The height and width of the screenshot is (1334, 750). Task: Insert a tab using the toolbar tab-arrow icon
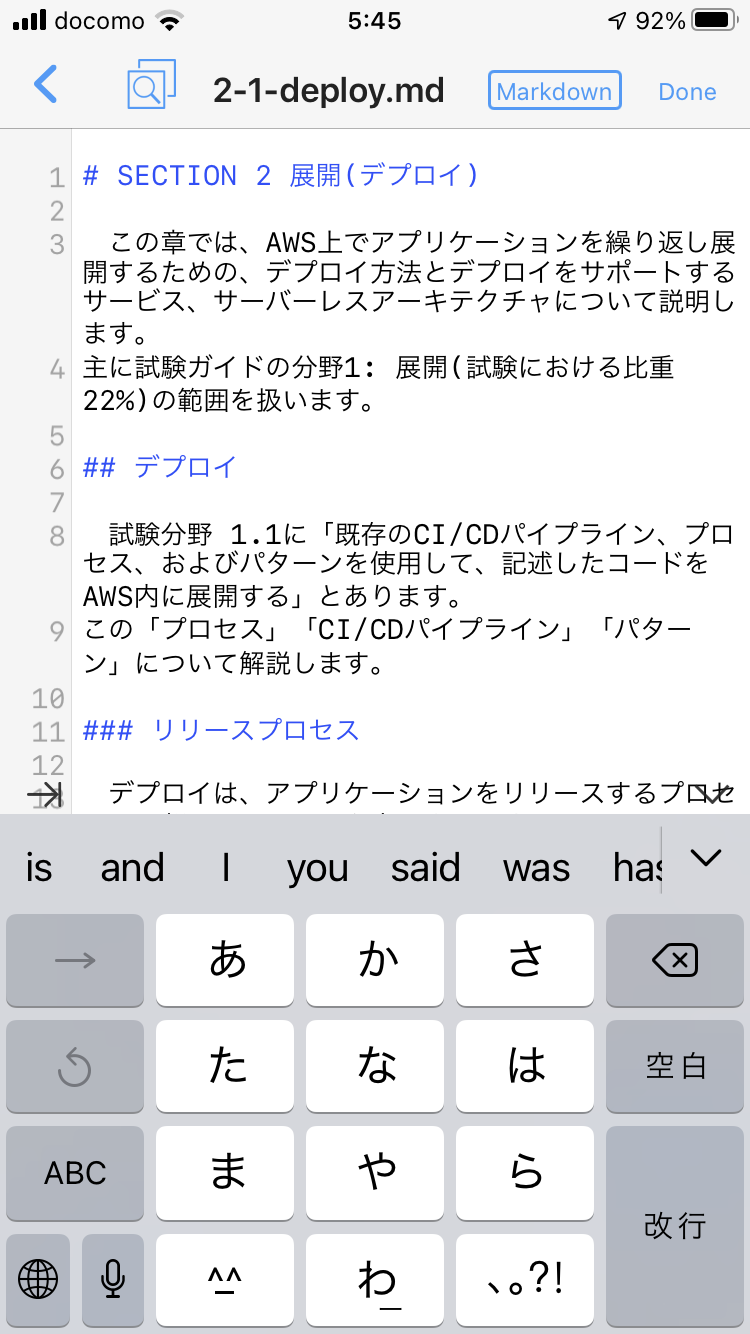click(46, 794)
